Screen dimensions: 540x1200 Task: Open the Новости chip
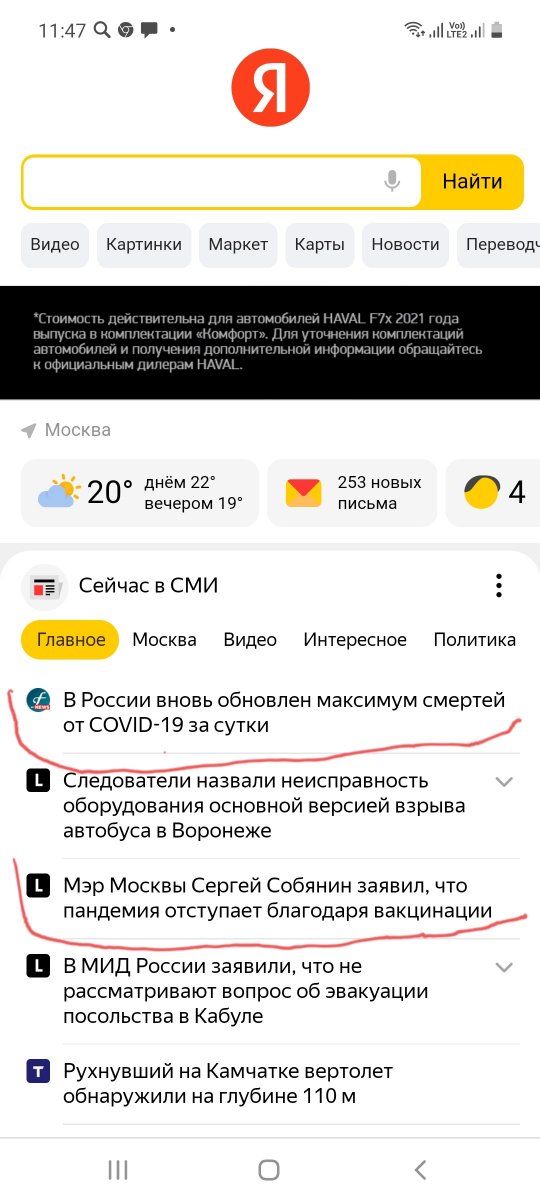(405, 244)
